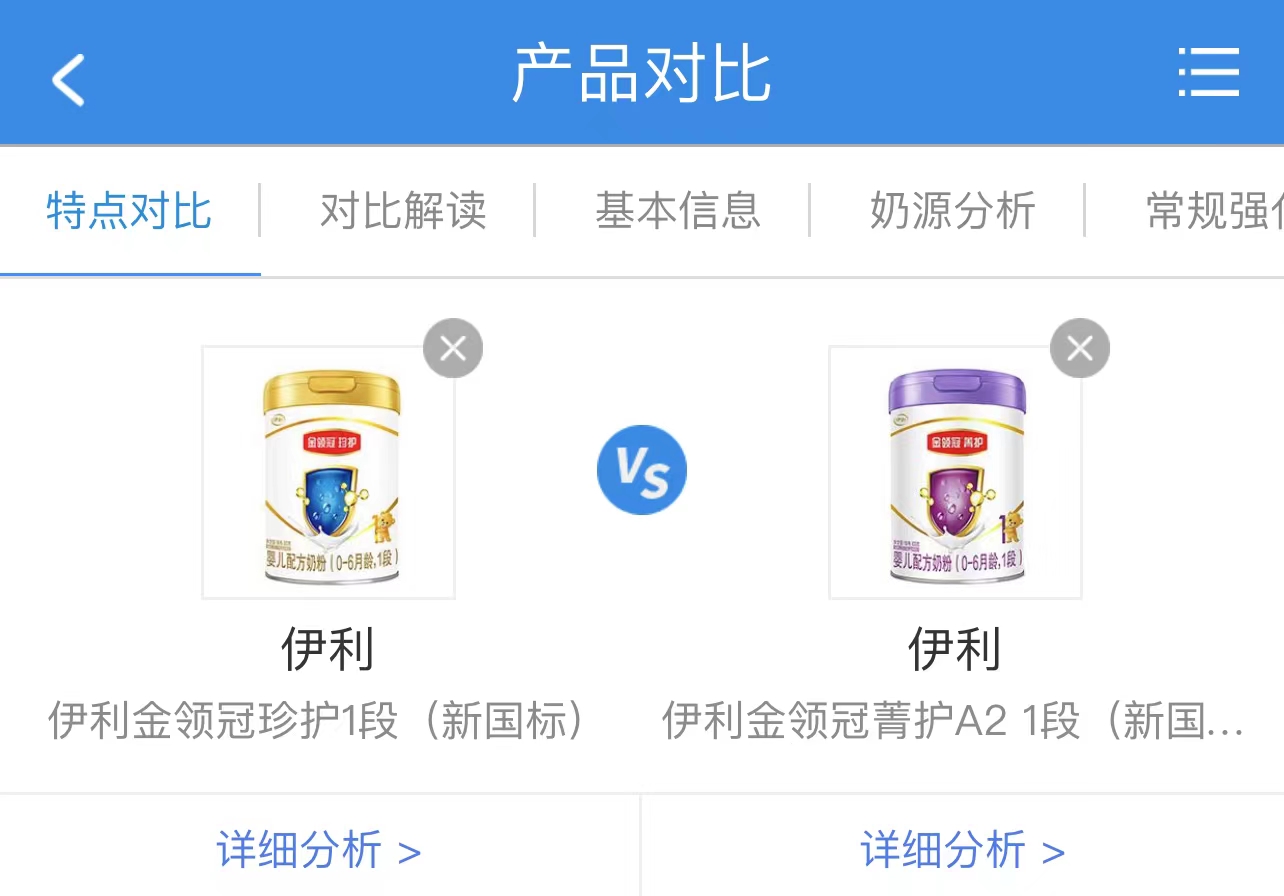Go back from the product comparison
This screenshot has height=896, width=1284.
coord(69,78)
